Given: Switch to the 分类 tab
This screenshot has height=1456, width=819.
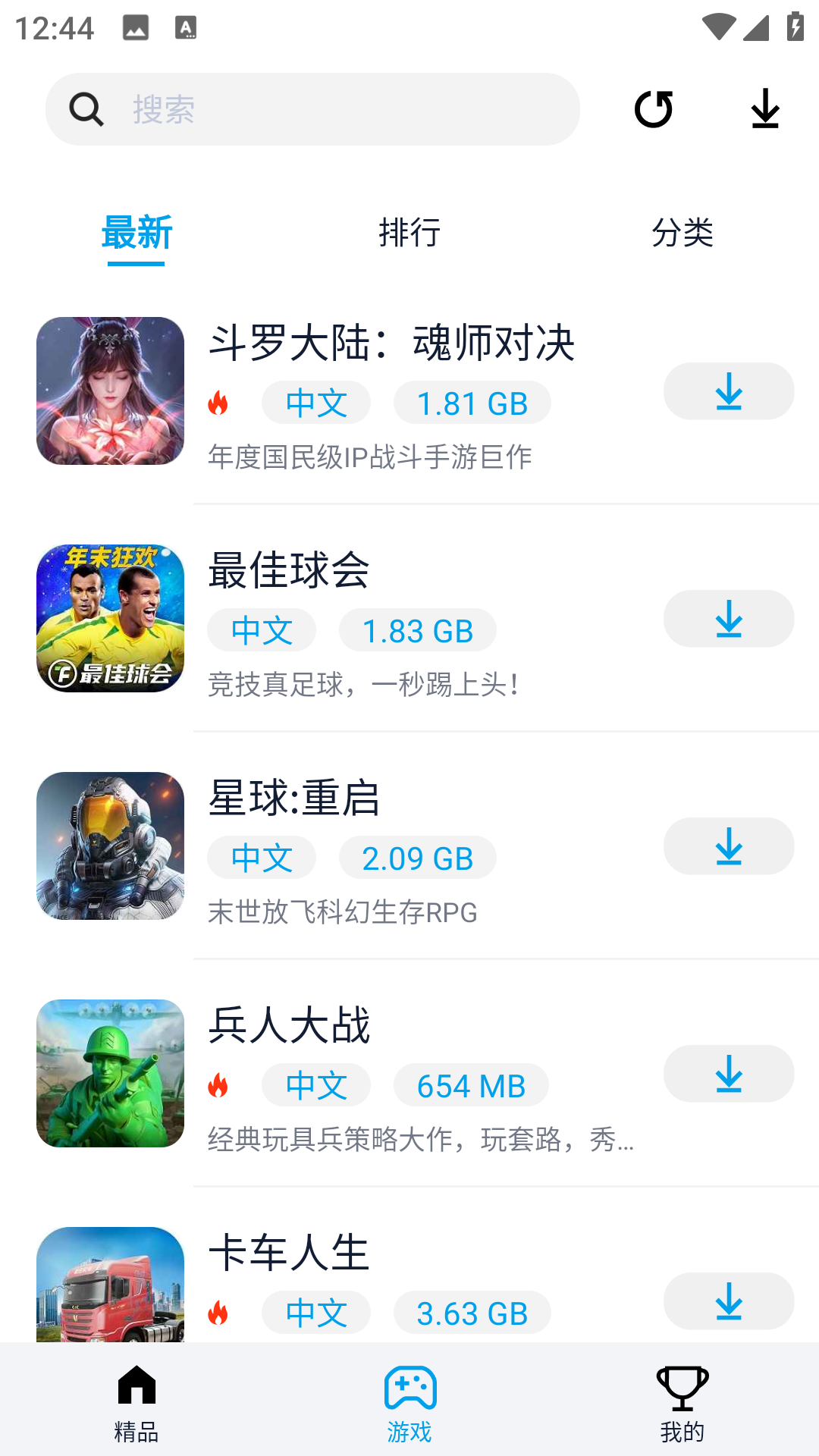Looking at the screenshot, I should pyautogui.click(x=682, y=232).
